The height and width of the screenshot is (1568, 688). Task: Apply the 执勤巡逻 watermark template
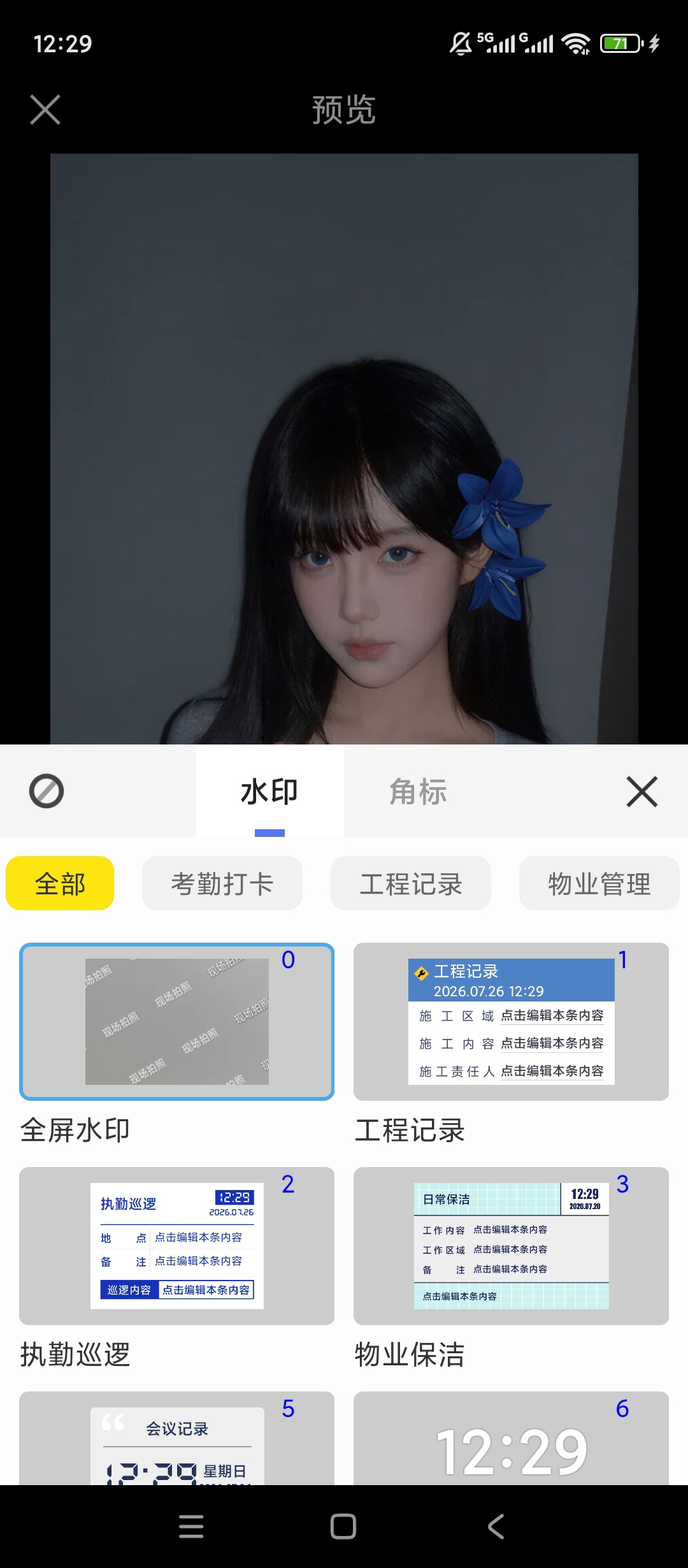click(x=176, y=1246)
